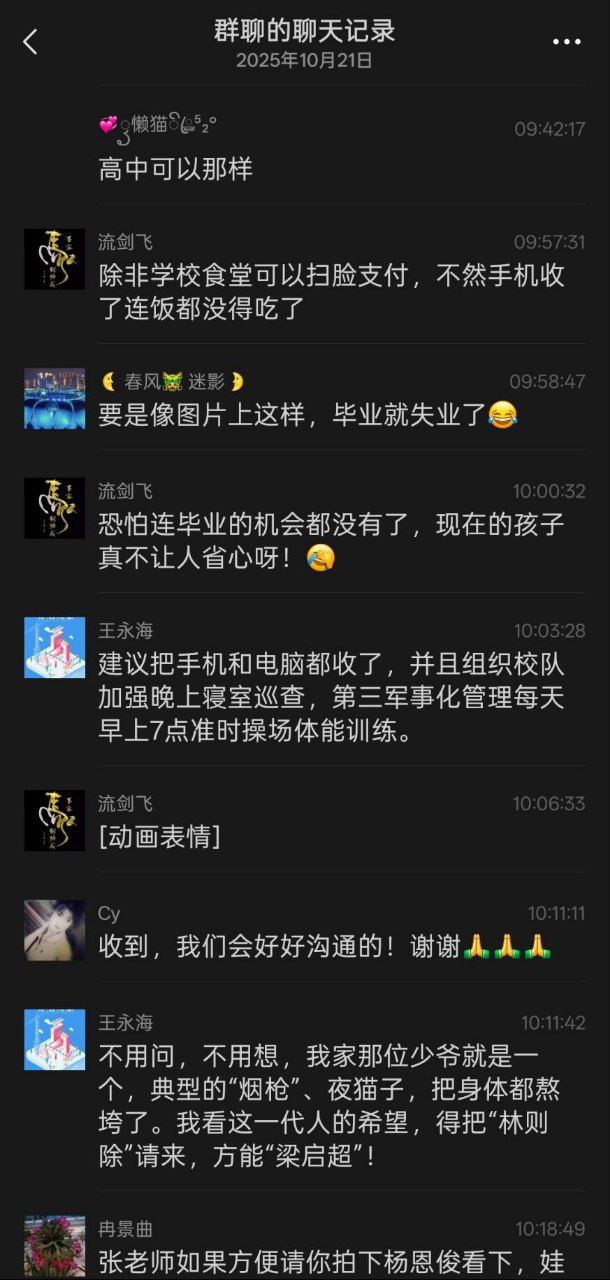
Task: View the avatar of 春风 迷影
Action: point(55,398)
